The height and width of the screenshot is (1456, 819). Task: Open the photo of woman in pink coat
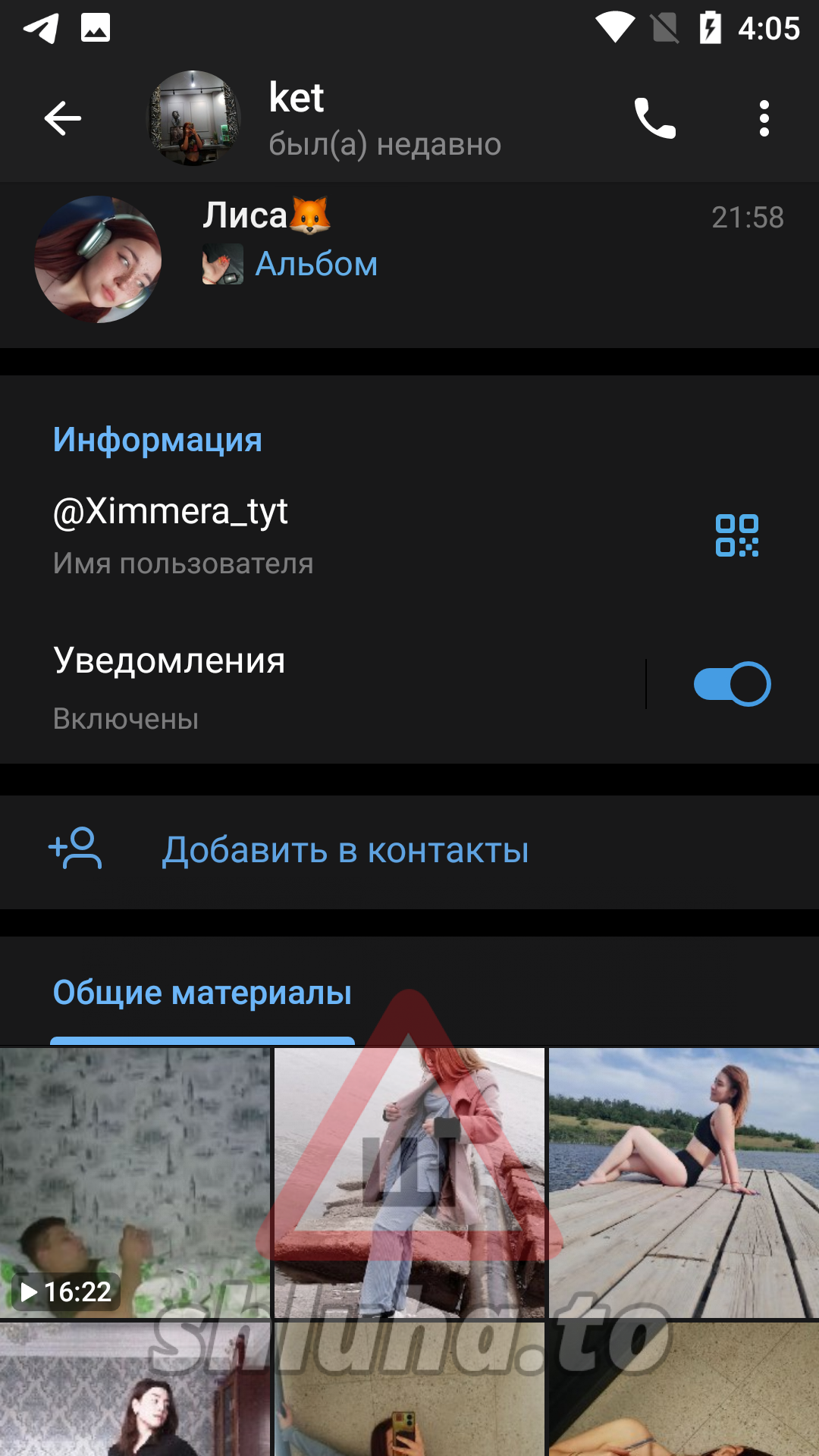point(409,1183)
